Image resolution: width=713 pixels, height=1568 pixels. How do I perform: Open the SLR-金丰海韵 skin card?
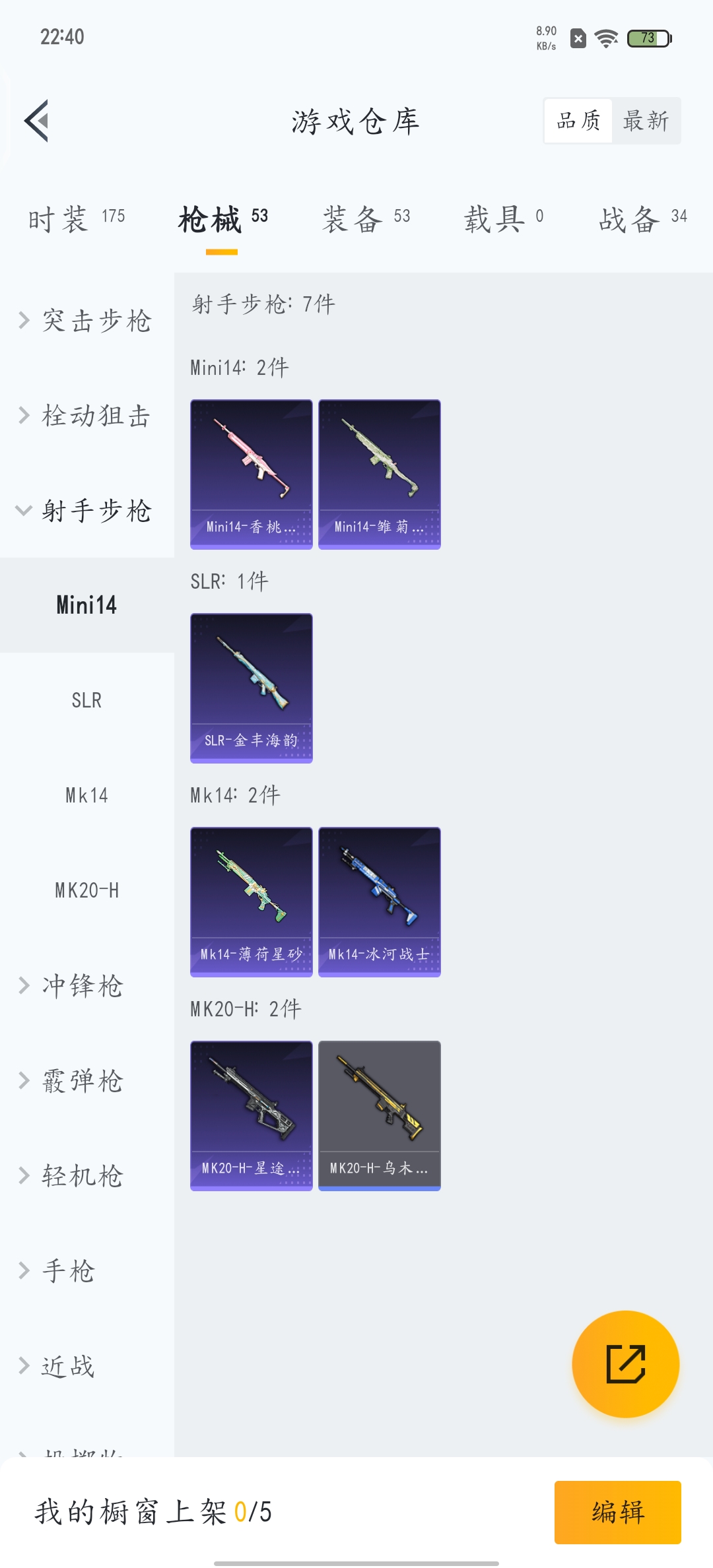tap(251, 688)
